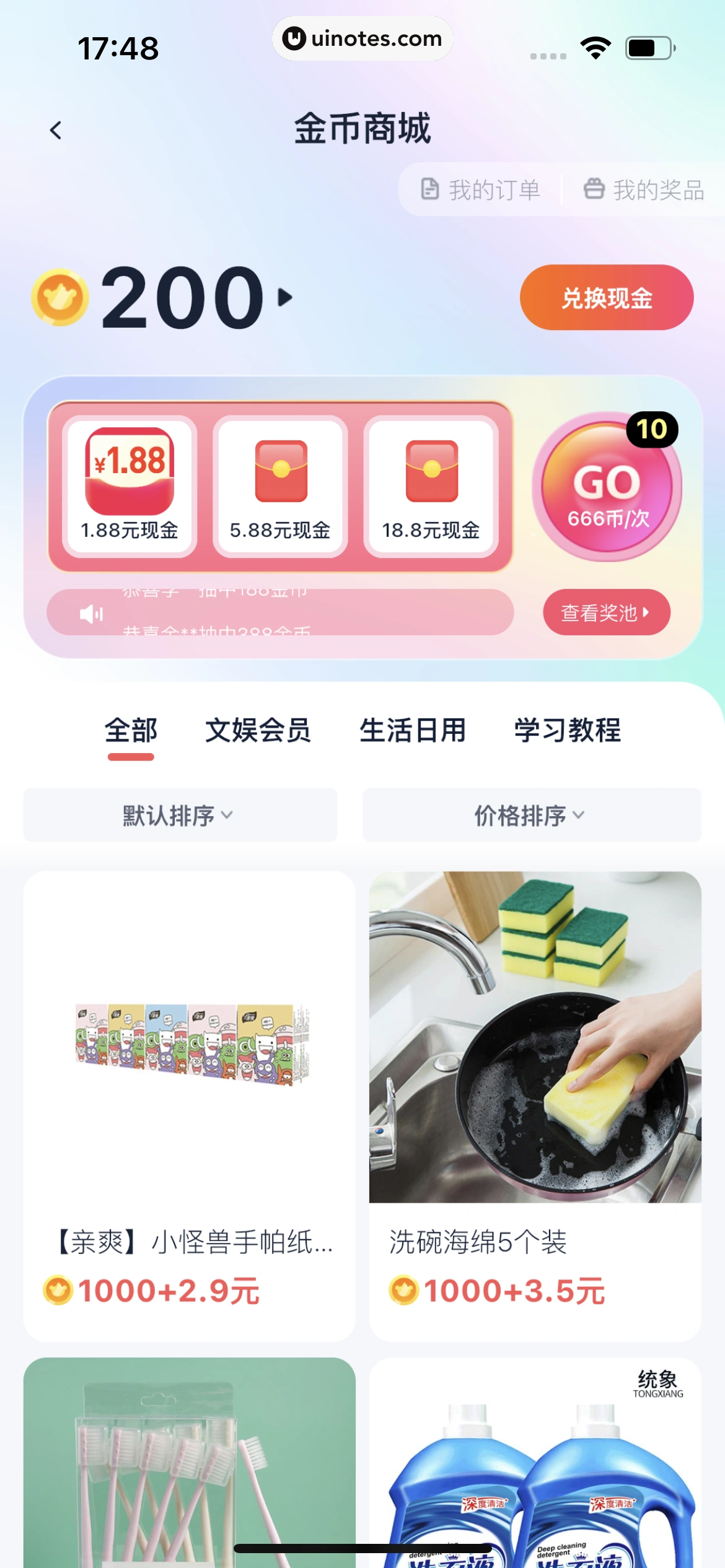Image resolution: width=725 pixels, height=1568 pixels.
Task: Open 查看奖池 to view the prize pool
Action: click(605, 613)
